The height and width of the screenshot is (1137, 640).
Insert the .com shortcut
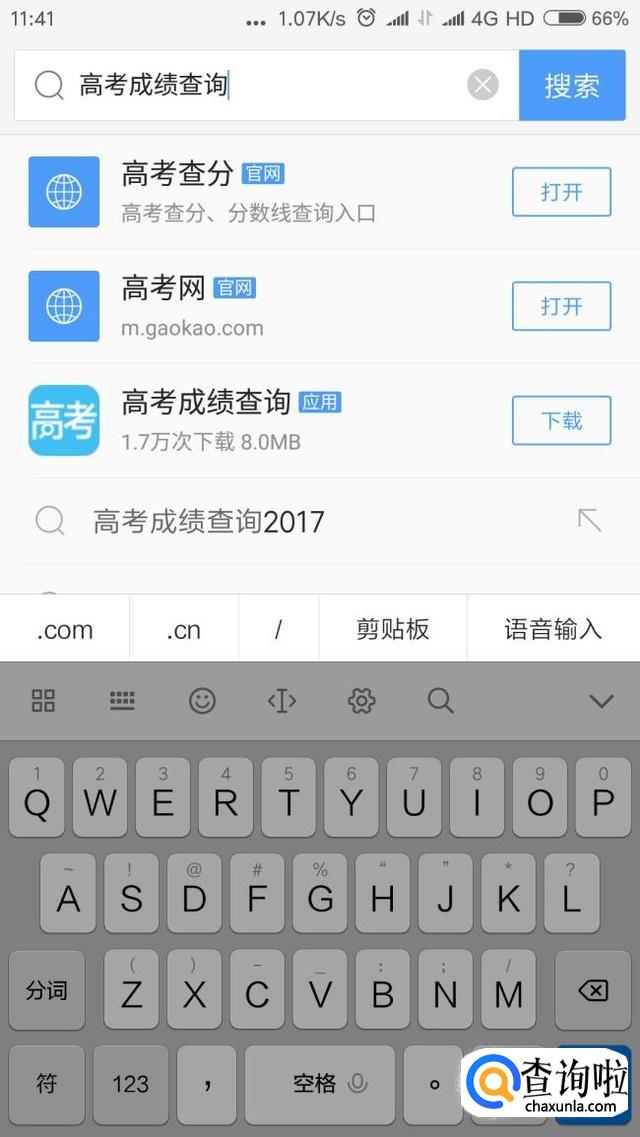pyautogui.click(x=64, y=629)
